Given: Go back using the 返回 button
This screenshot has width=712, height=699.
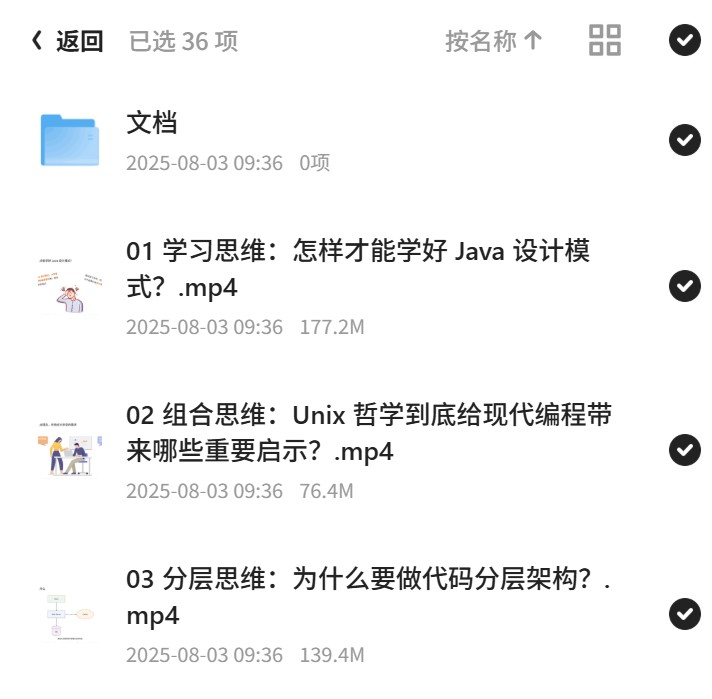Looking at the screenshot, I should pos(67,41).
